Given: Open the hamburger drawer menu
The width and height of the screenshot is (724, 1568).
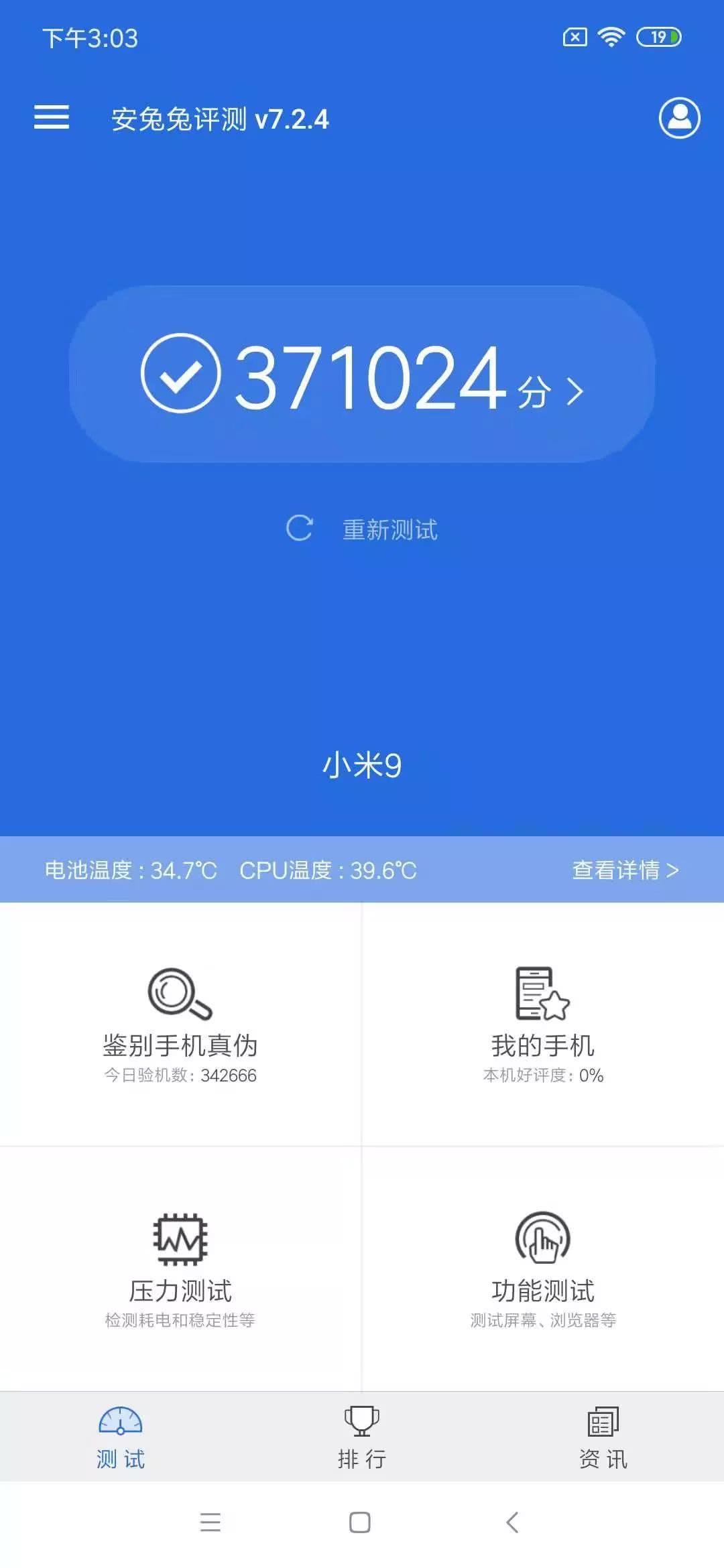Looking at the screenshot, I should (52, 117).
